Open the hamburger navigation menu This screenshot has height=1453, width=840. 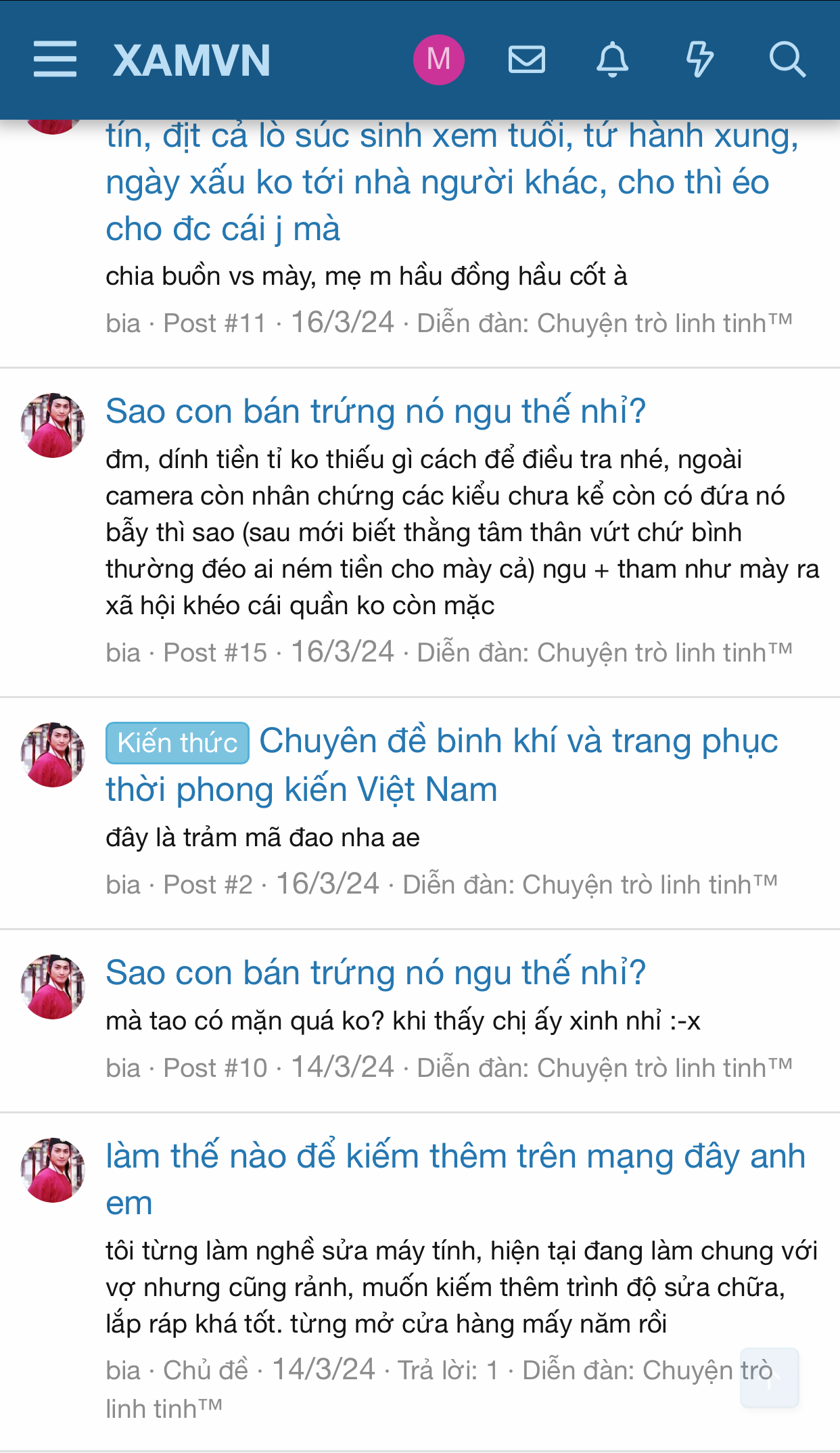[55, 59]
